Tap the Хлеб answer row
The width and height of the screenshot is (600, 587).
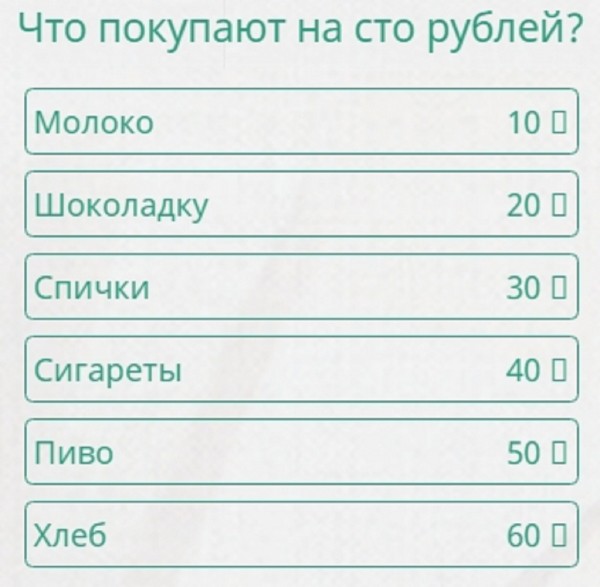point(300,535)
